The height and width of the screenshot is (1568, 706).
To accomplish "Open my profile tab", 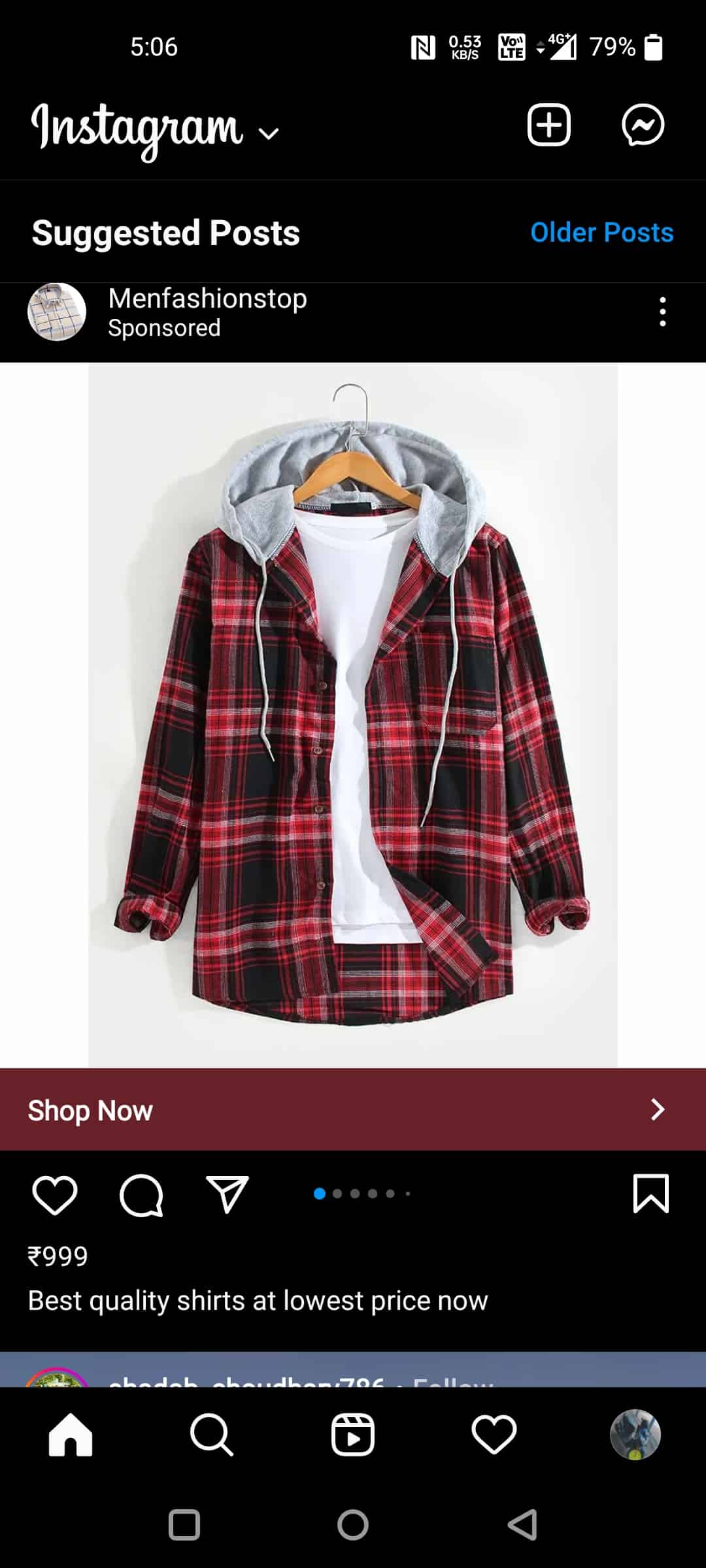I will pyautogui.click(x=635, y=1435).
